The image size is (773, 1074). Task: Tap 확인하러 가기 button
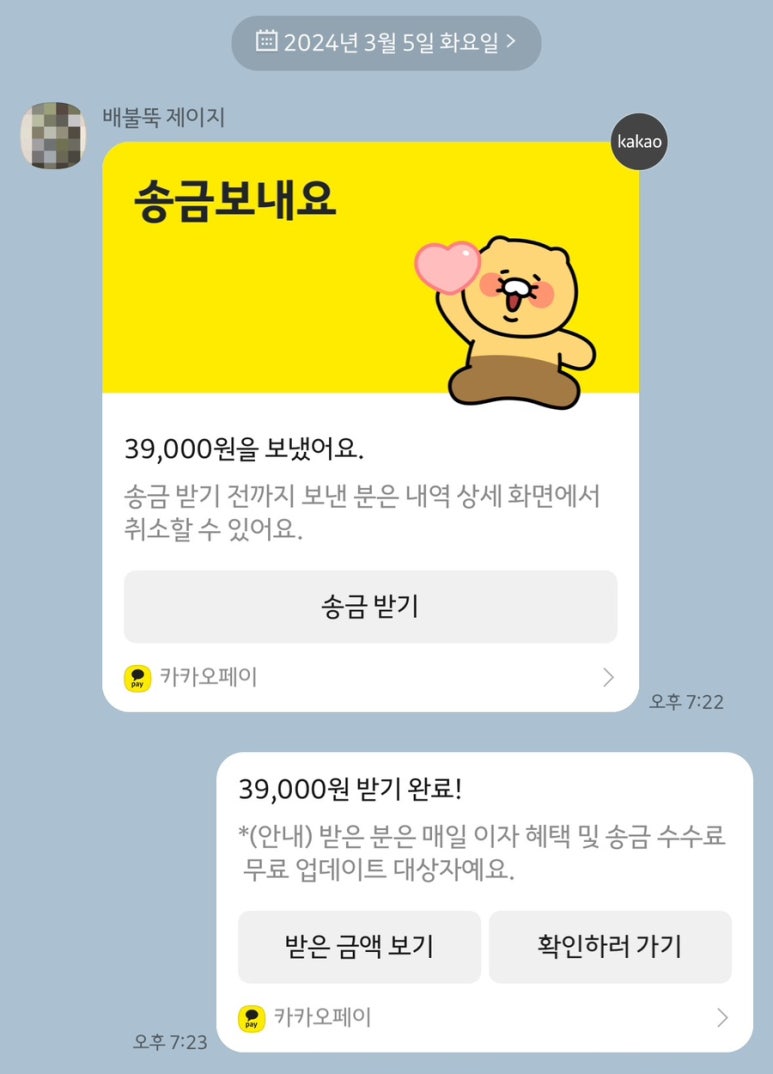609,946
